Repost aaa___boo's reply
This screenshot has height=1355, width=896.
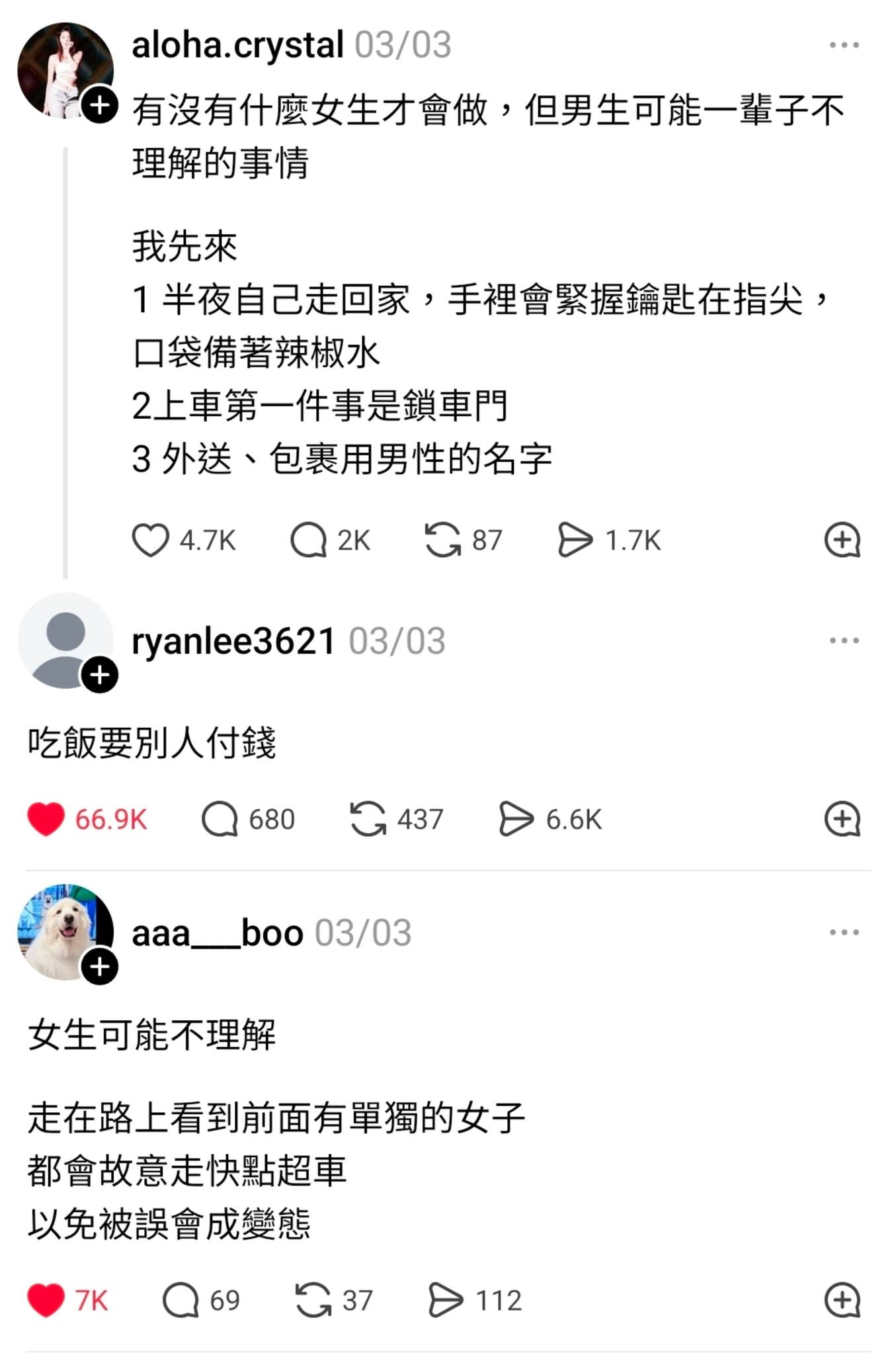(x=313, y=1300)
